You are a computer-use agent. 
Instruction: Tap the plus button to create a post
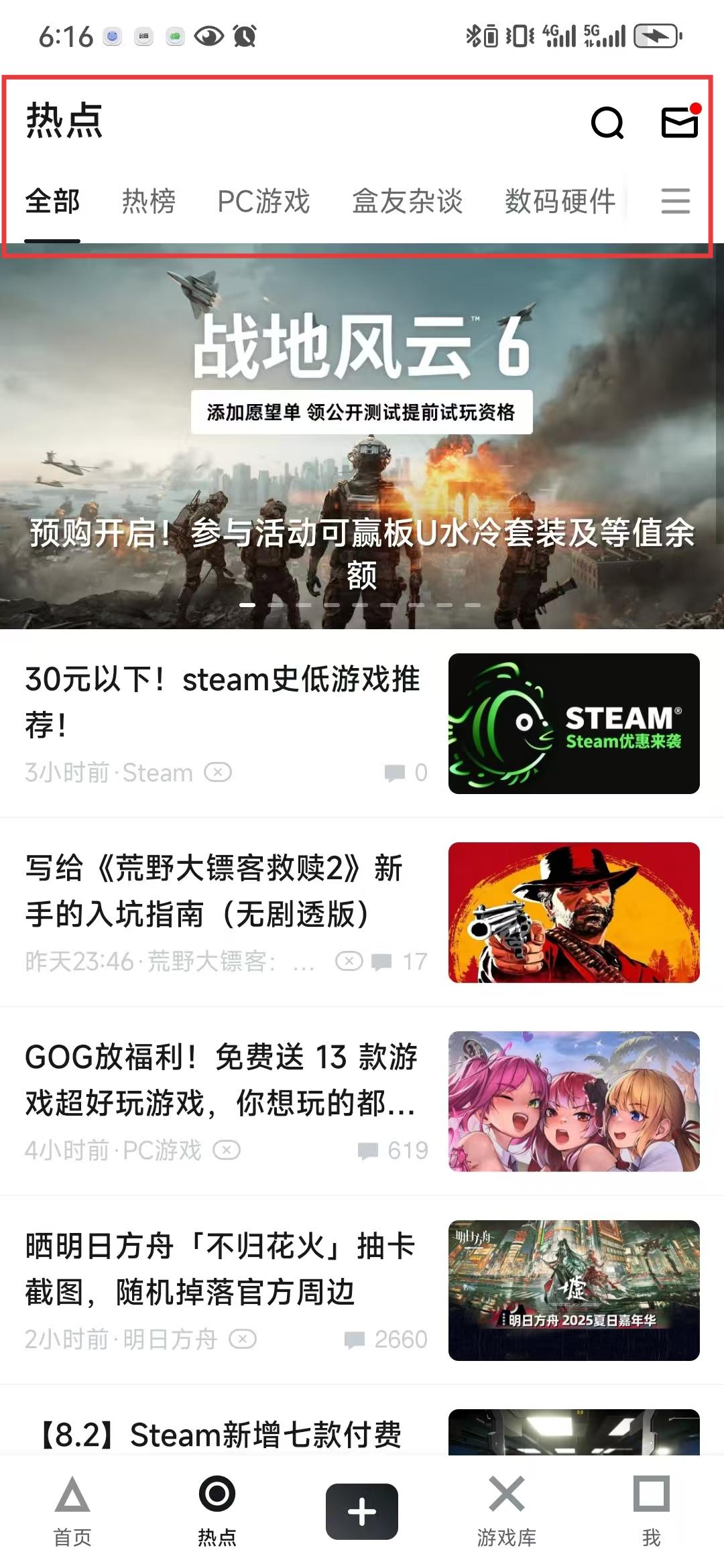point(362,1511)
